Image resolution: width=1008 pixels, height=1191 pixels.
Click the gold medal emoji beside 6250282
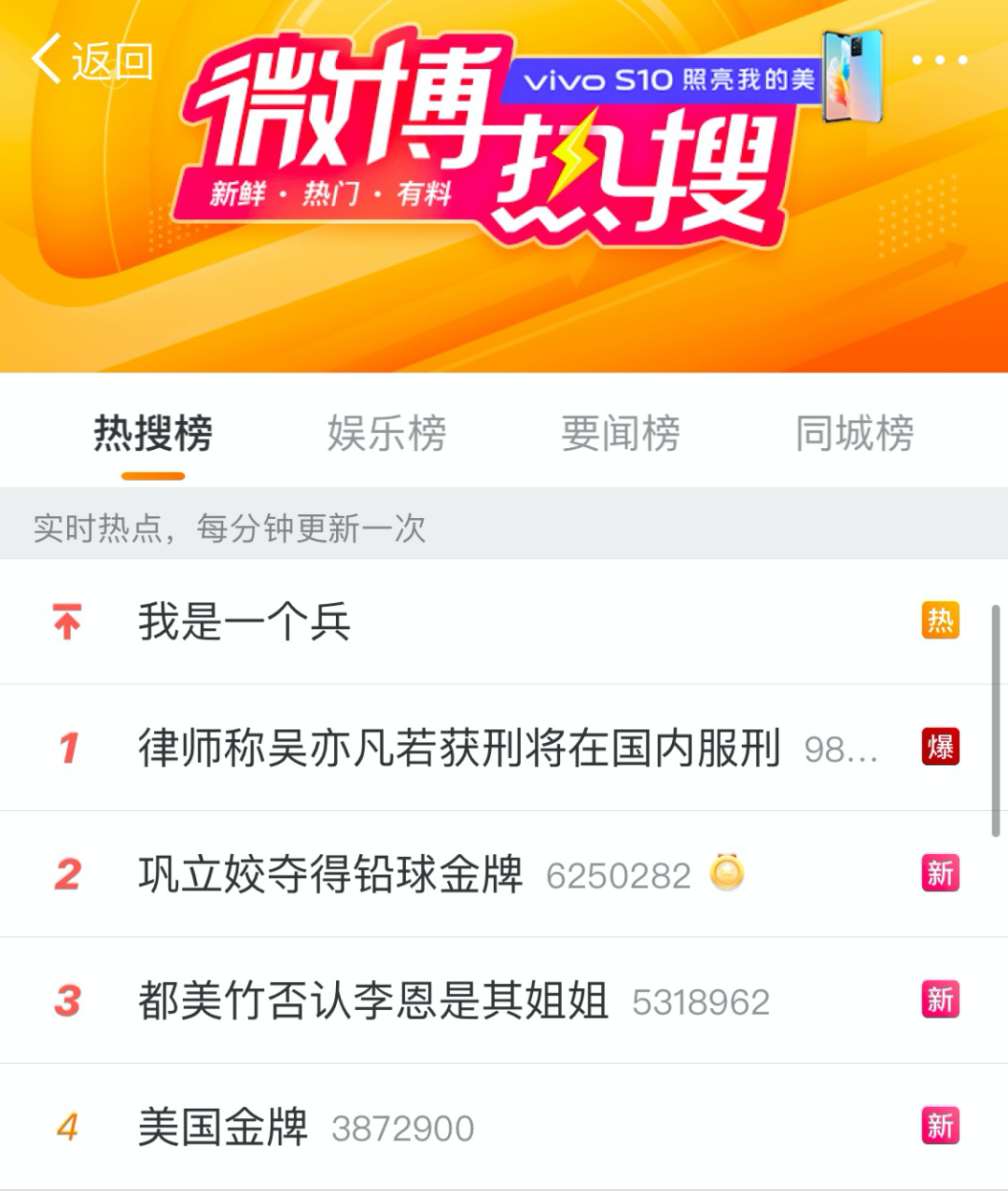(726, 874)
